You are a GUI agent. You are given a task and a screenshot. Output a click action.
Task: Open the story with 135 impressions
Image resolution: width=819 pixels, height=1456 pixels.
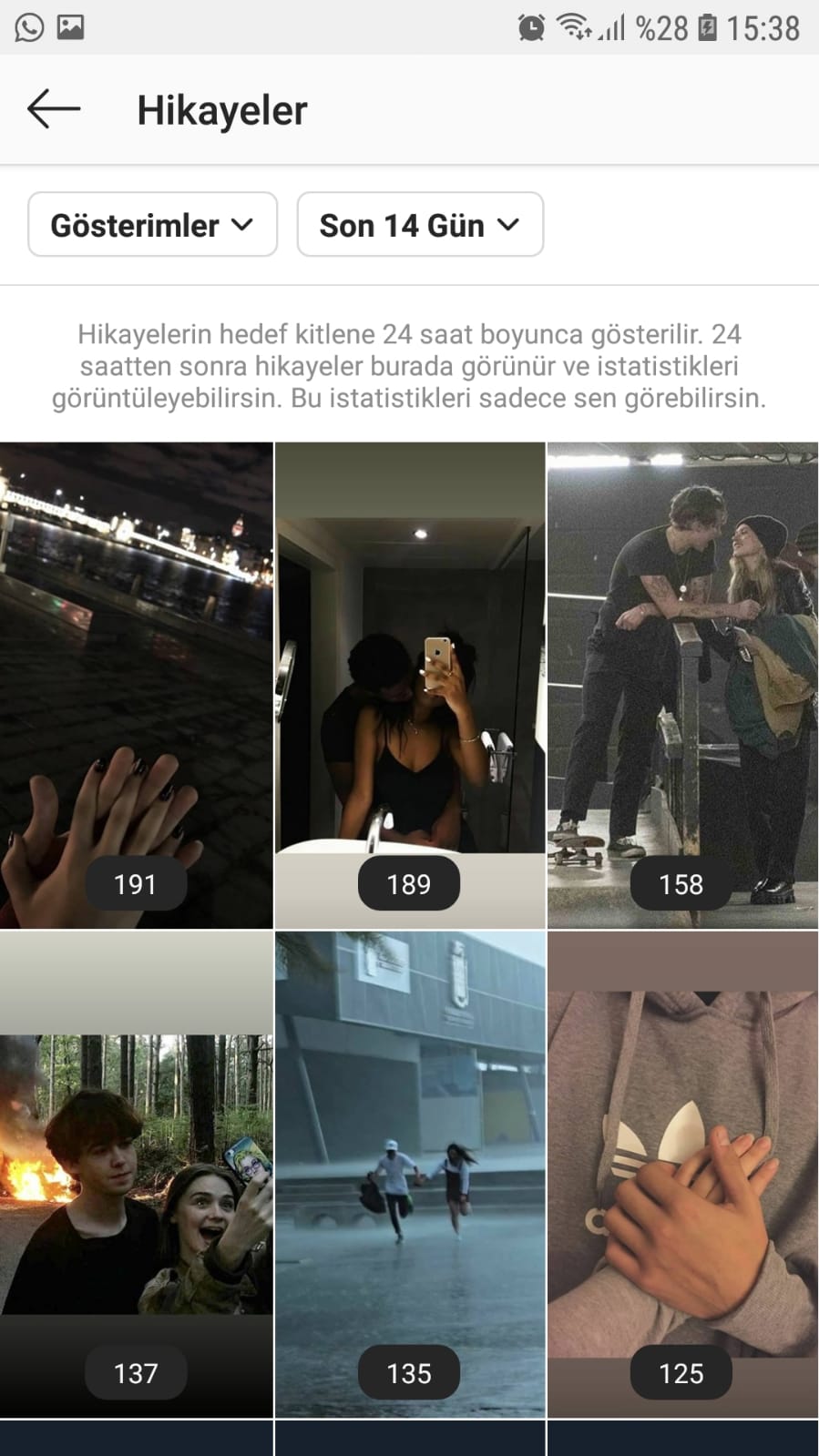tap(410, 1175)
